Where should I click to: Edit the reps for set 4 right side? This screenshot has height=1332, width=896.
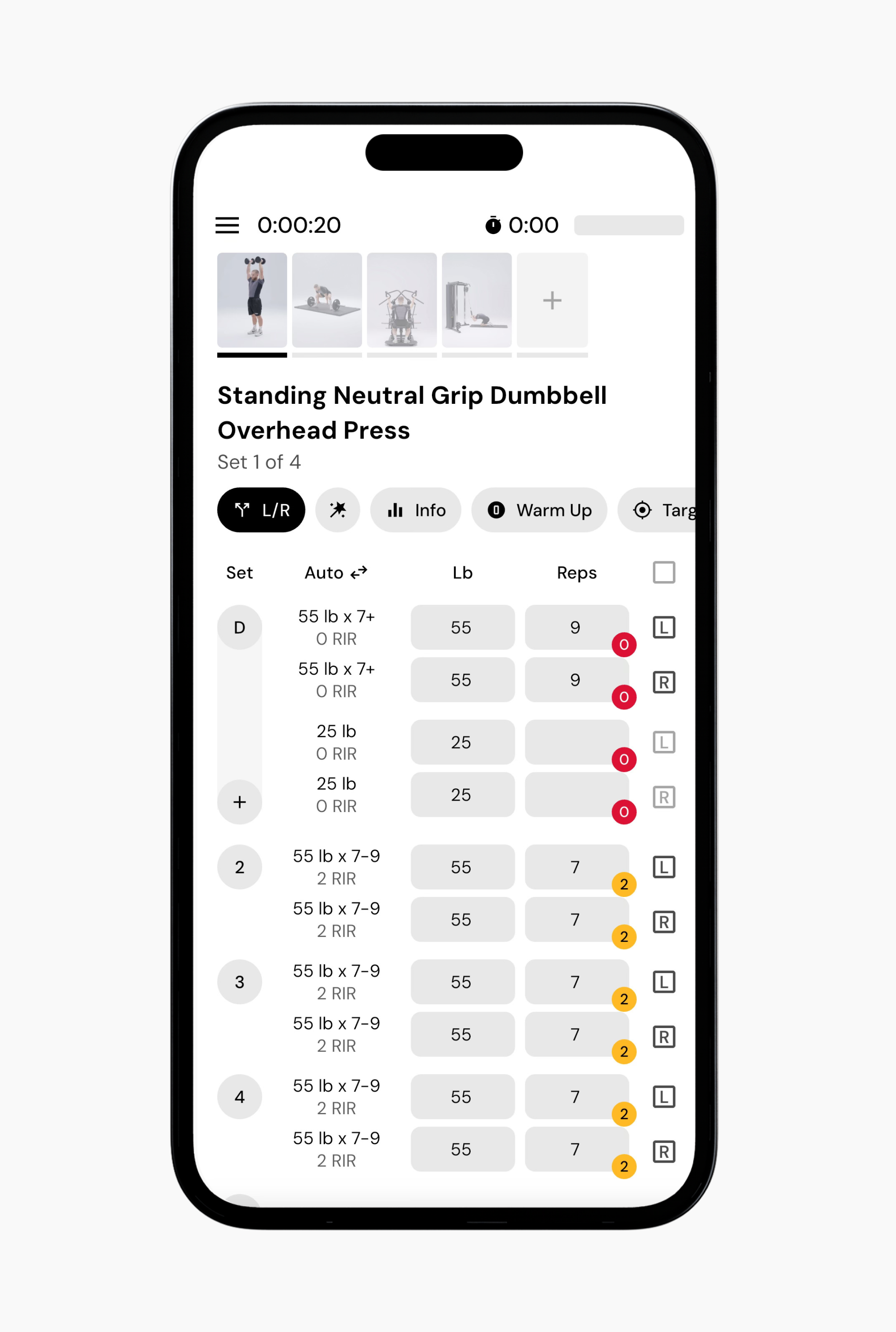point(576,1149)
